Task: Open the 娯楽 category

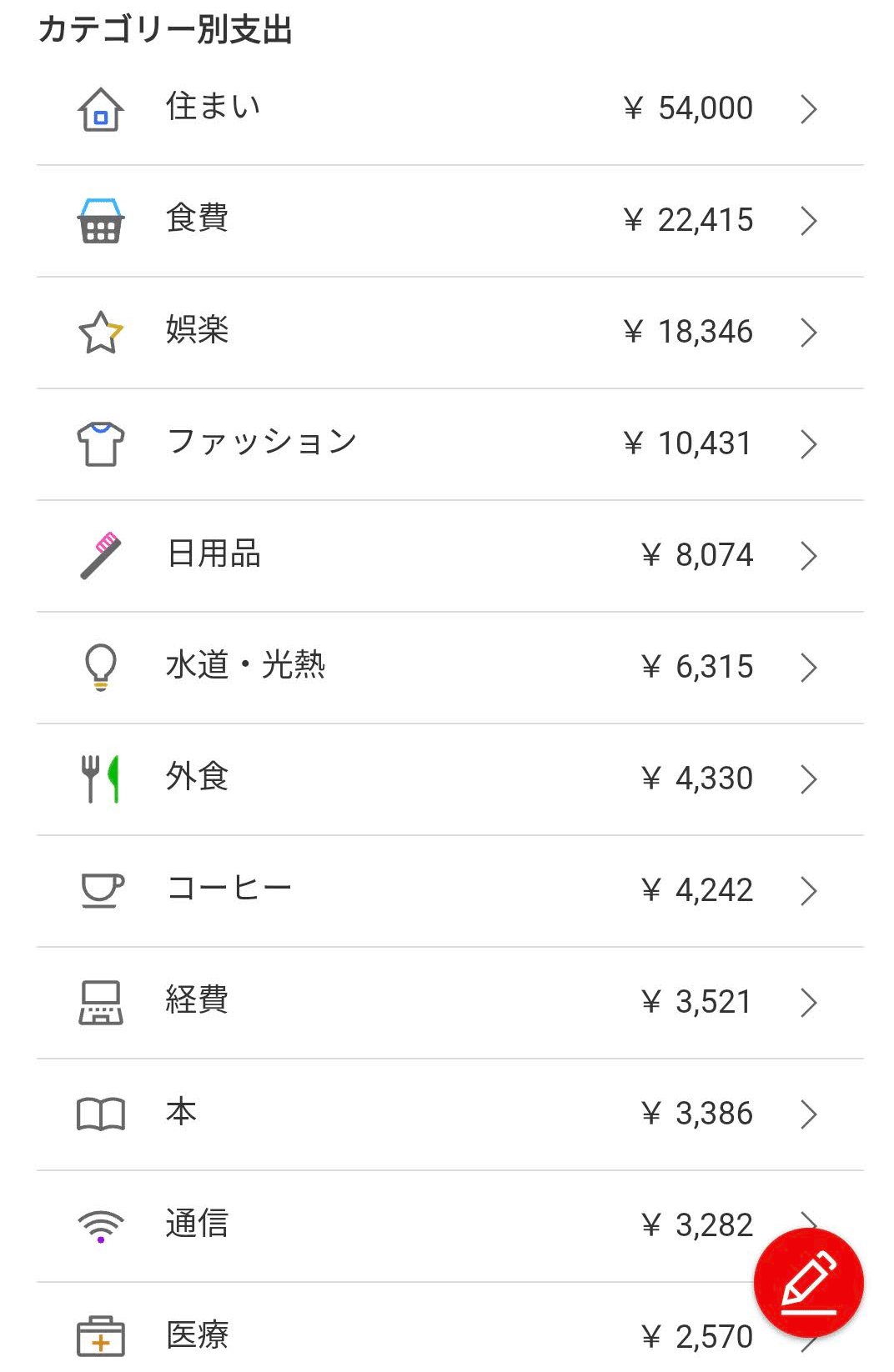Action: [450, 332]
